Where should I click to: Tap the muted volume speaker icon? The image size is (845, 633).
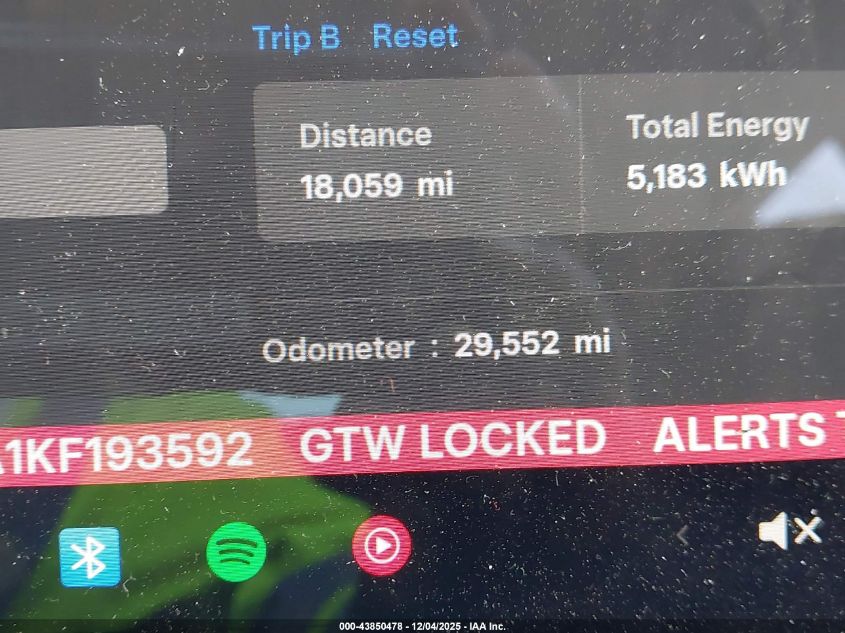pos(789,531)
